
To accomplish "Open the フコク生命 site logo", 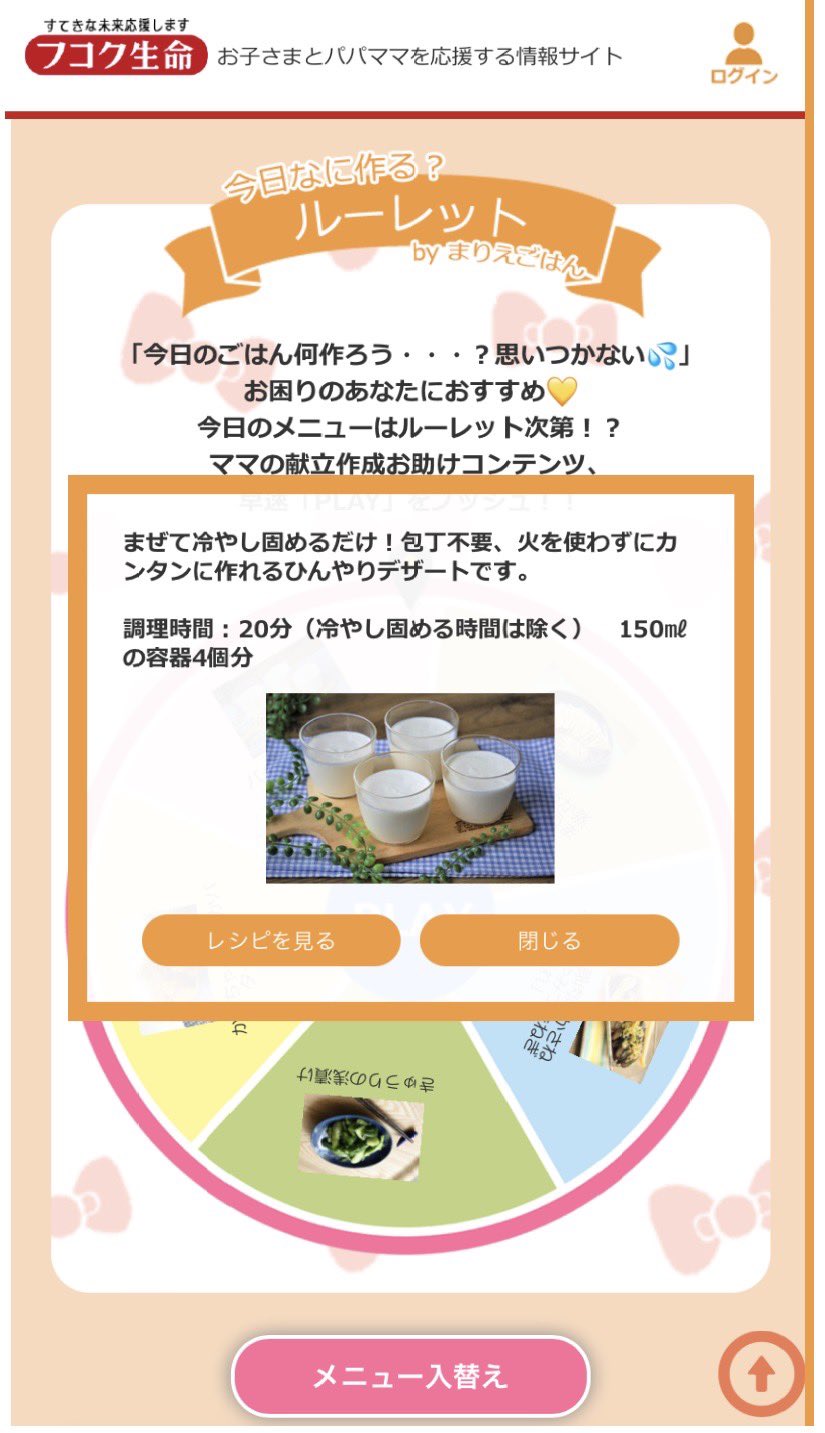I will 116,50.
